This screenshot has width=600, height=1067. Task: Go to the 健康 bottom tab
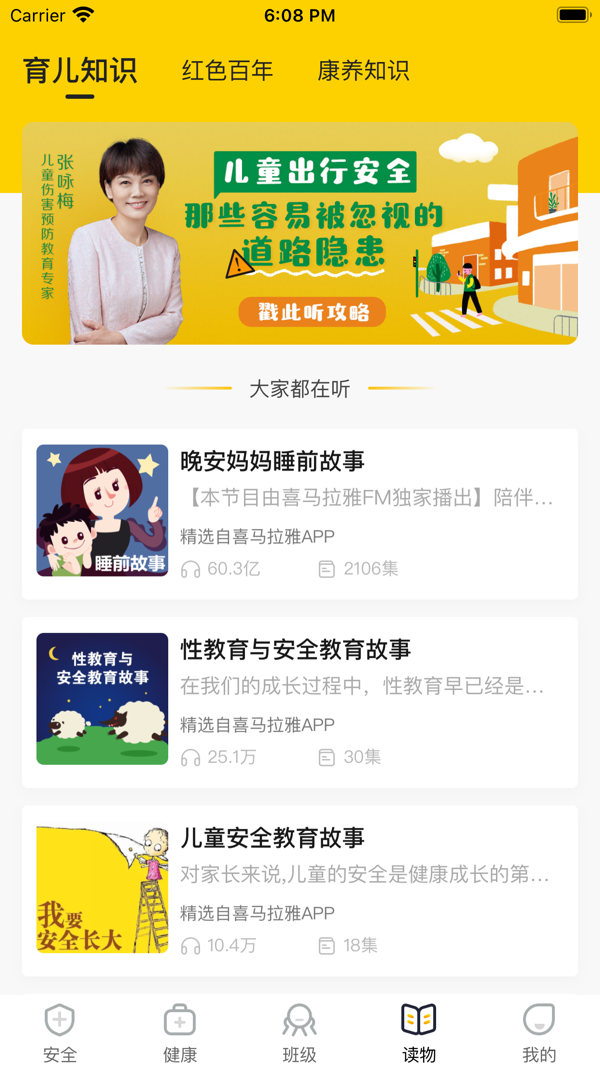pos(180,1032)
